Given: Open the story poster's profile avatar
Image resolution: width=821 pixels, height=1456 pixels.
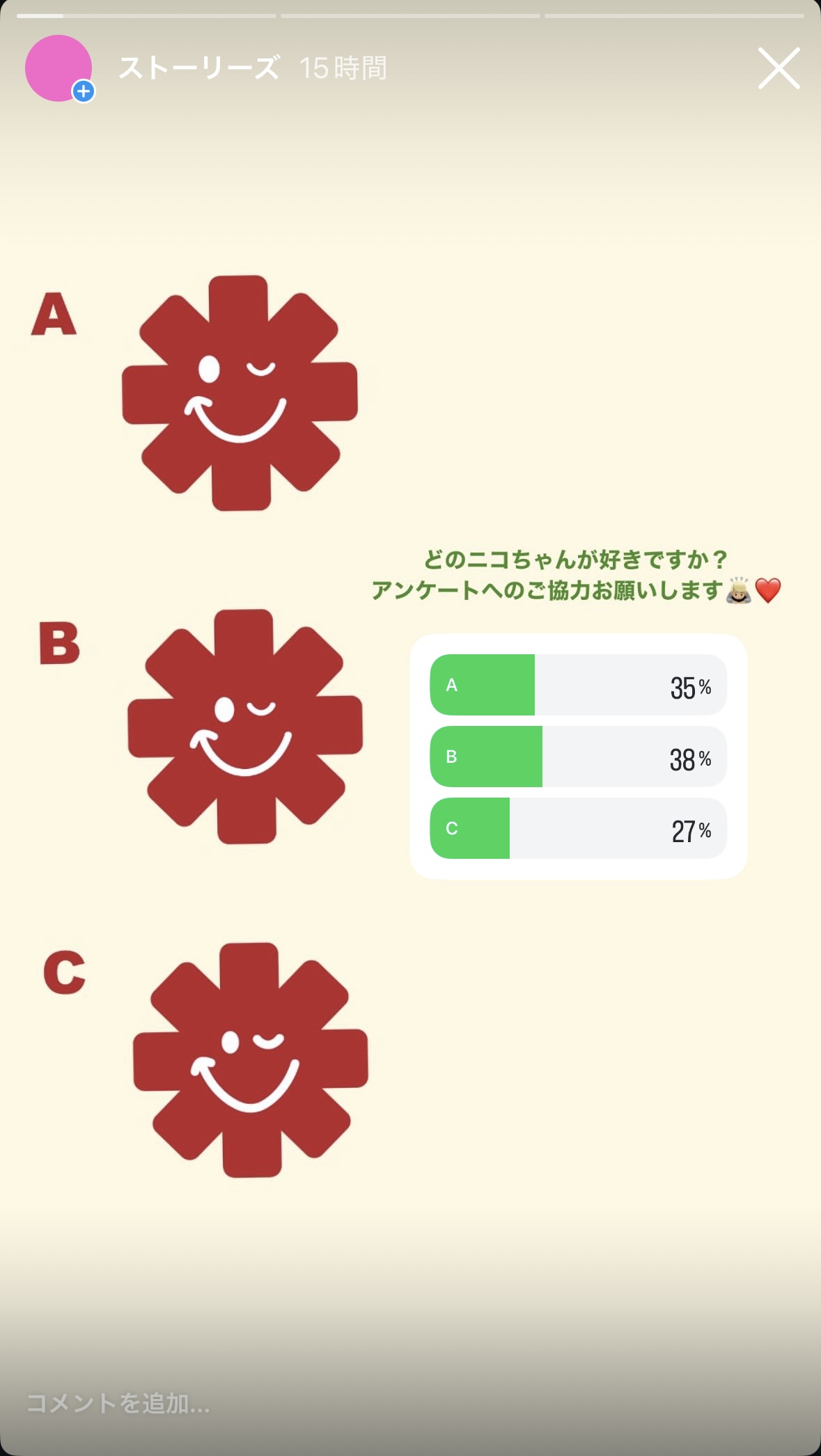Looking at the screenshot, I should [x=58, y=68].
